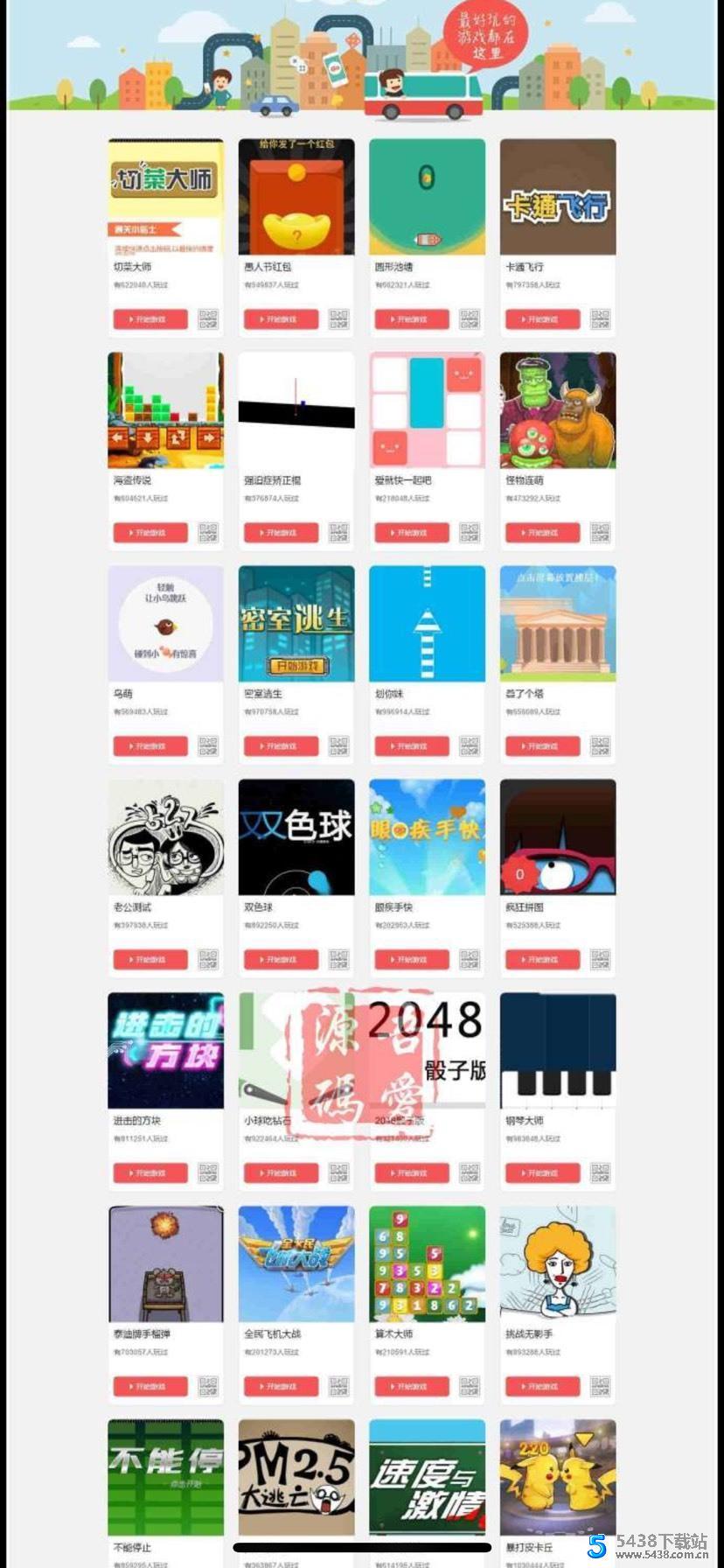The height and width of the screenshot is (1568, 724).
Task: Show QR code for 眼疾手快
Action: (470, 959)
